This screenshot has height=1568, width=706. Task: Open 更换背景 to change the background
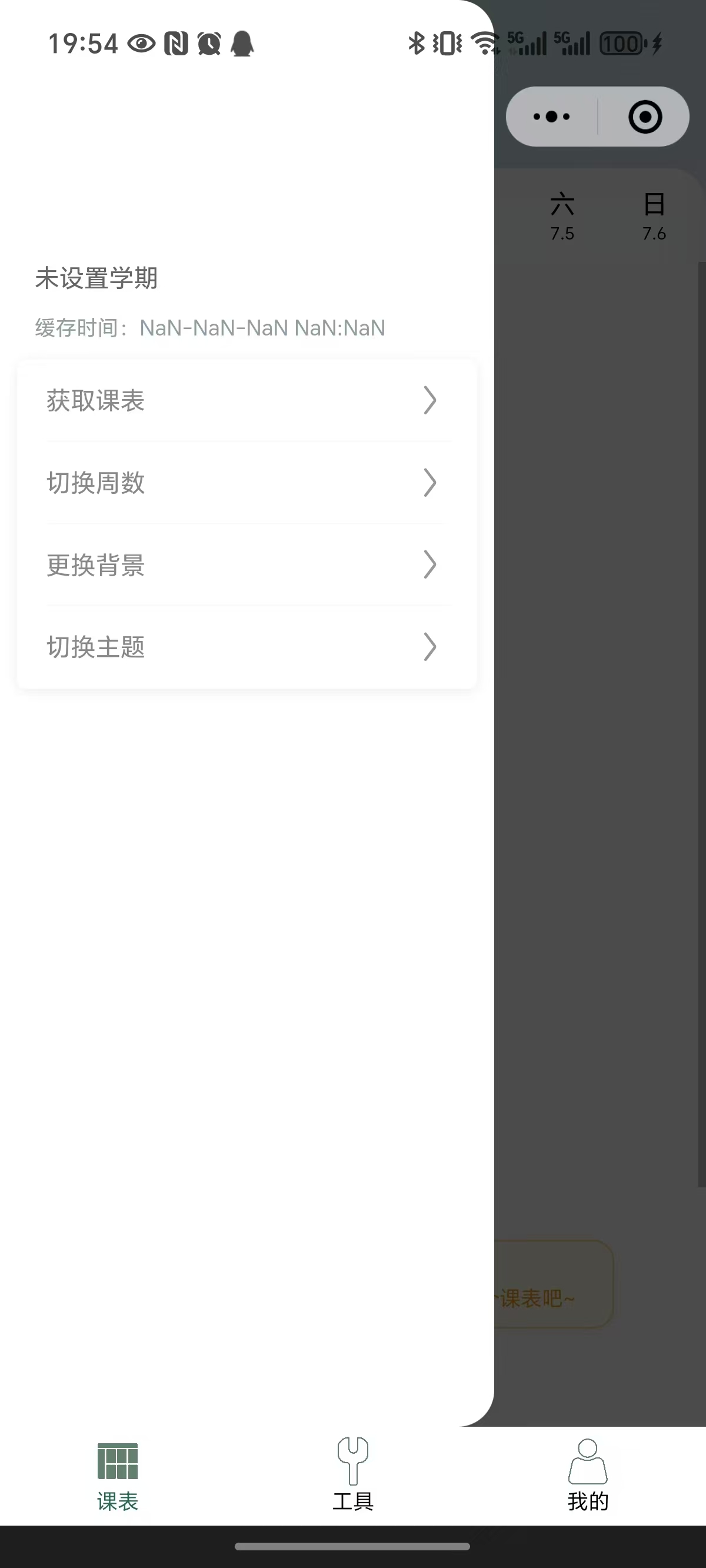tap(247, 565)
